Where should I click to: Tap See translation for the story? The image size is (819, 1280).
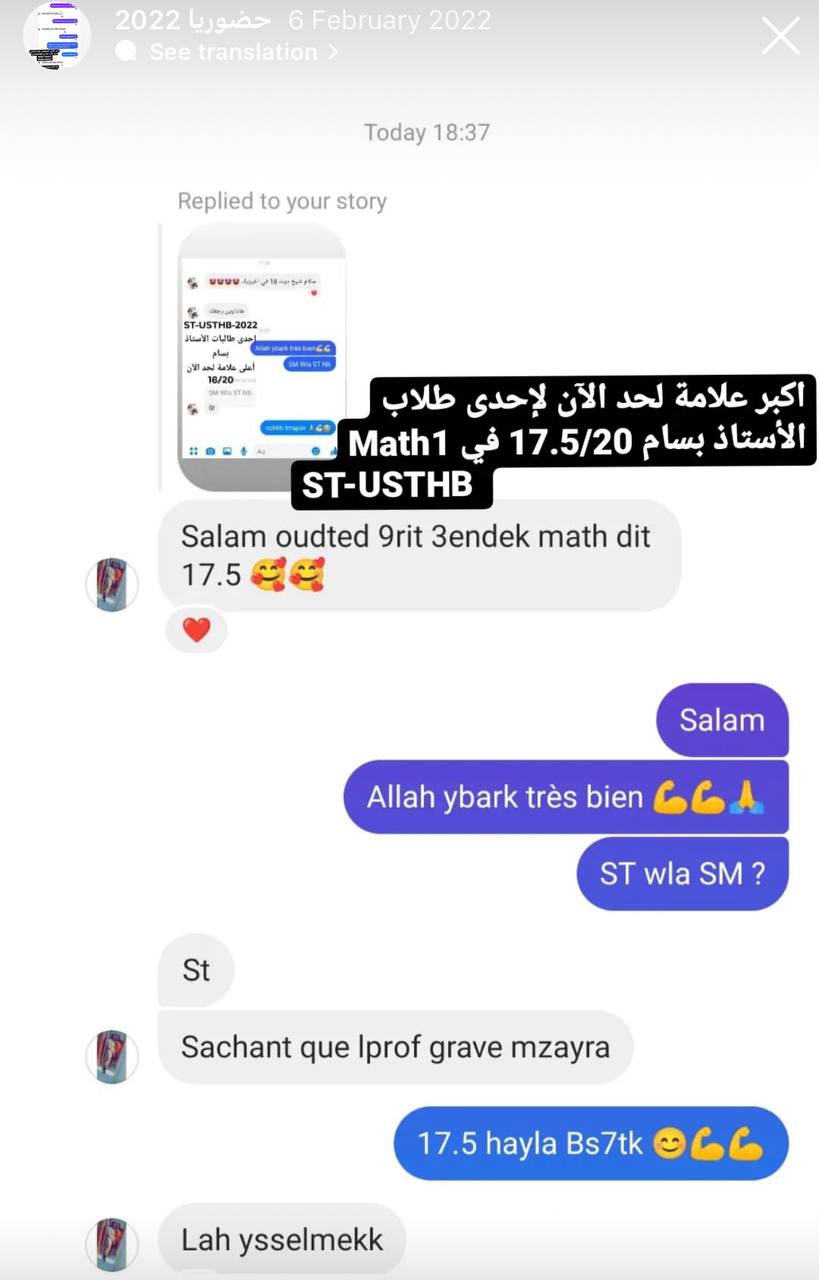coord(232,52)
